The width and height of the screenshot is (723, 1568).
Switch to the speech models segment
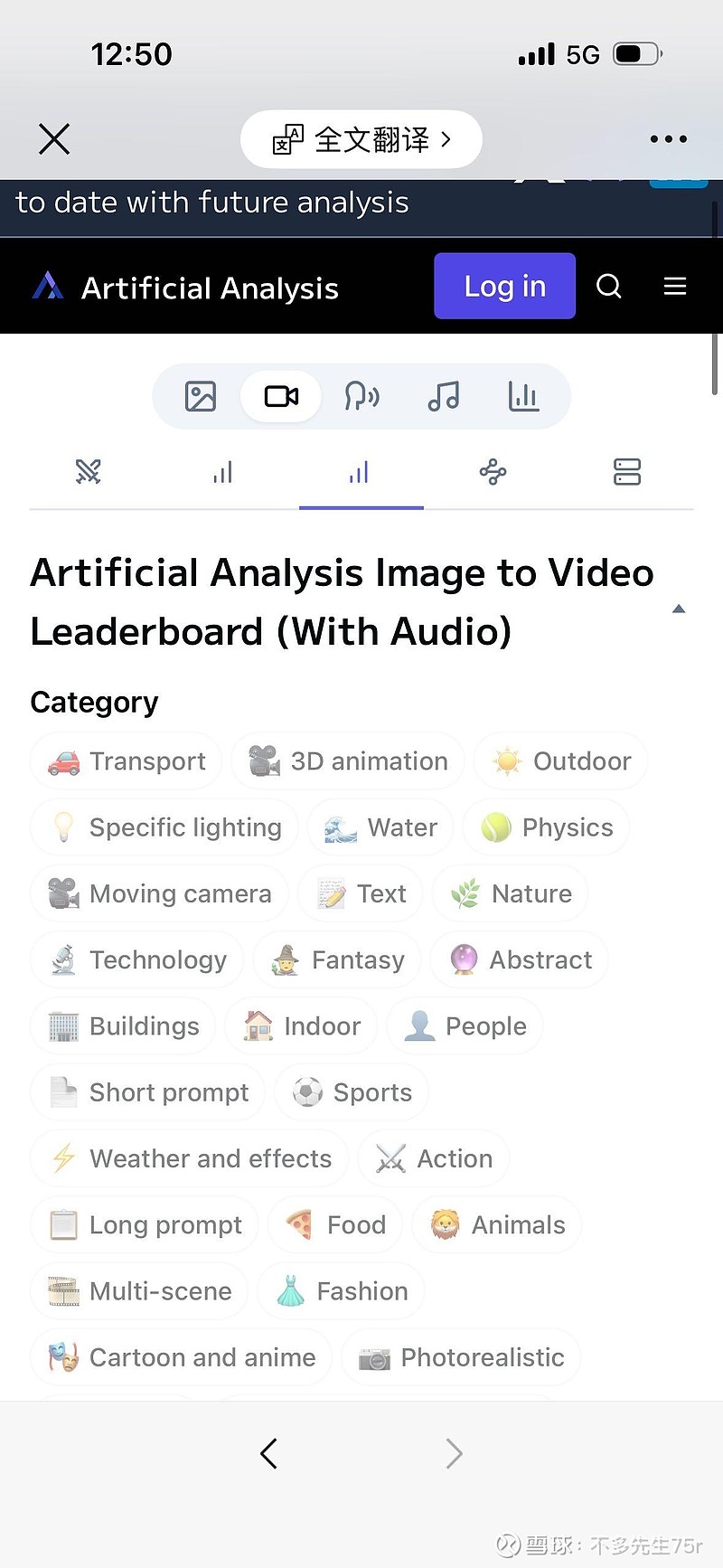[361, 396]
